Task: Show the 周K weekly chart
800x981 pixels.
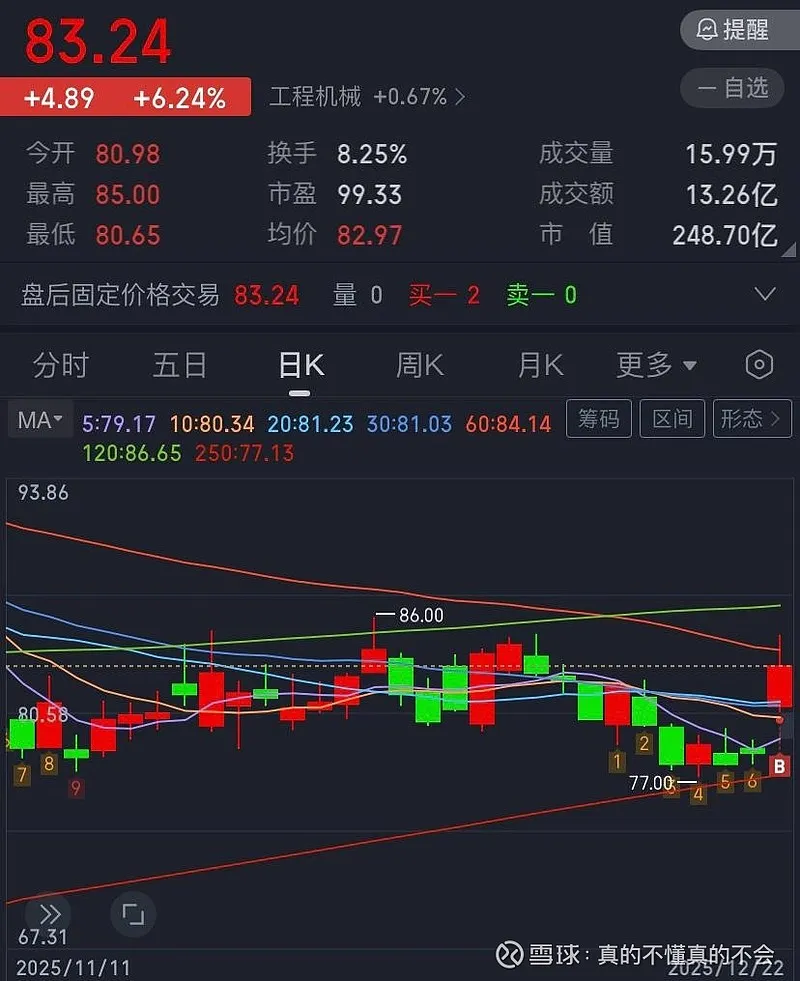Action: (420, 365)
